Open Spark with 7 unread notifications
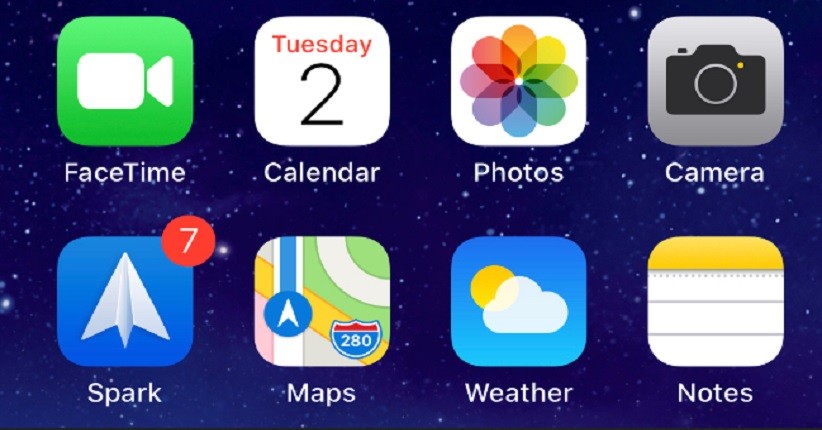 tap(125, 302)
